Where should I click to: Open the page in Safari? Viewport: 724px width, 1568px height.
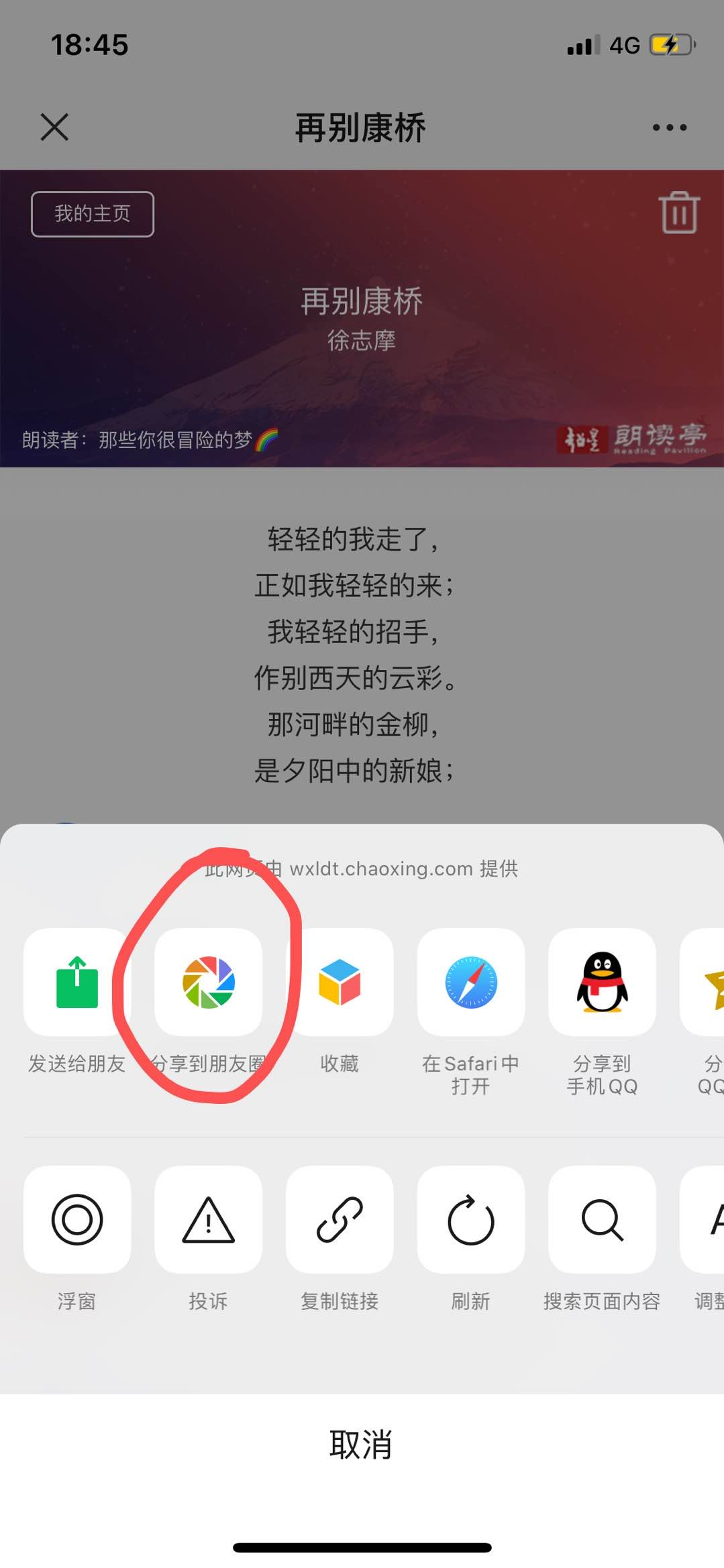coord(470,983)
